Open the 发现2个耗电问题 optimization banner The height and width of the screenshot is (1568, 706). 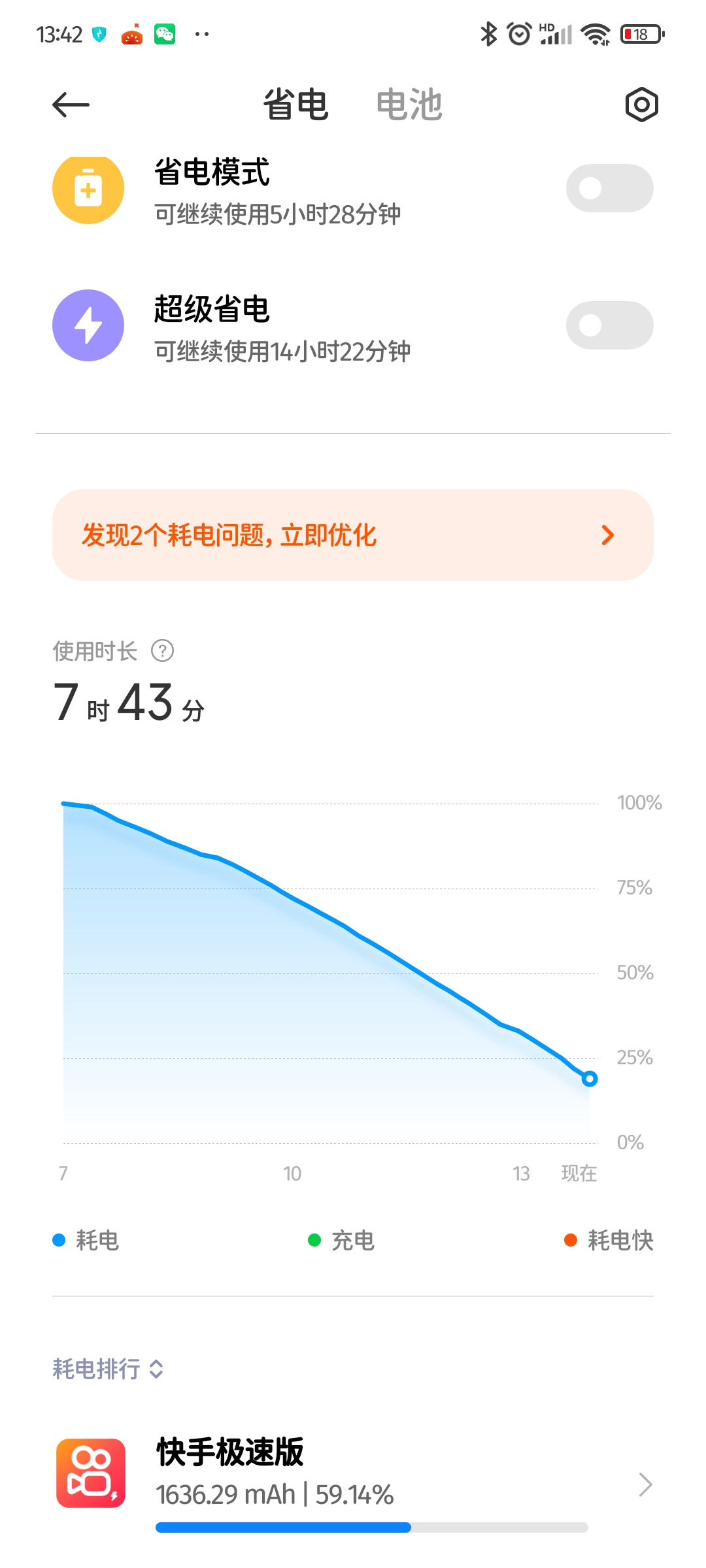(353, 535)
